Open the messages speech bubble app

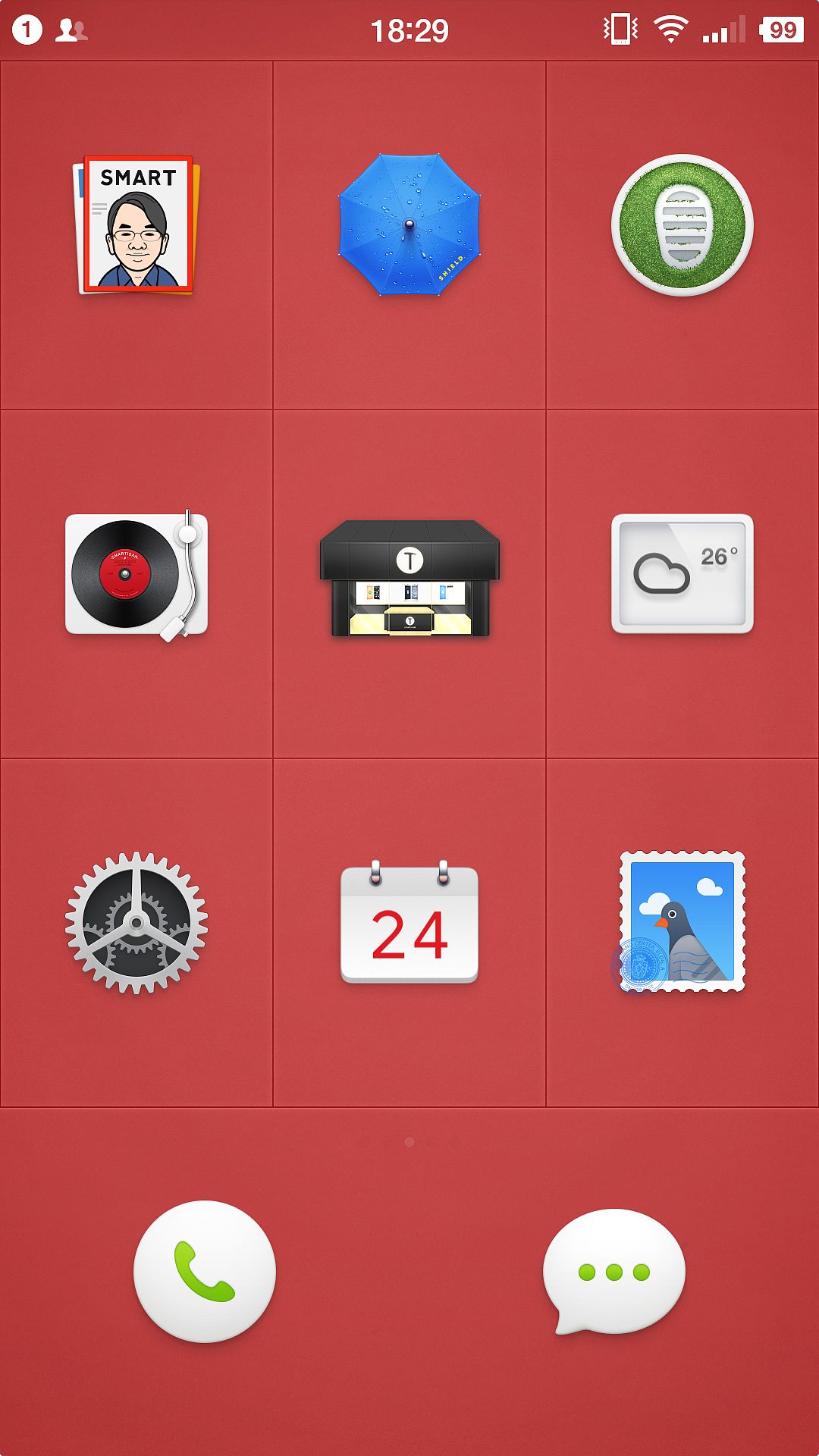(x=614, y=1271)
